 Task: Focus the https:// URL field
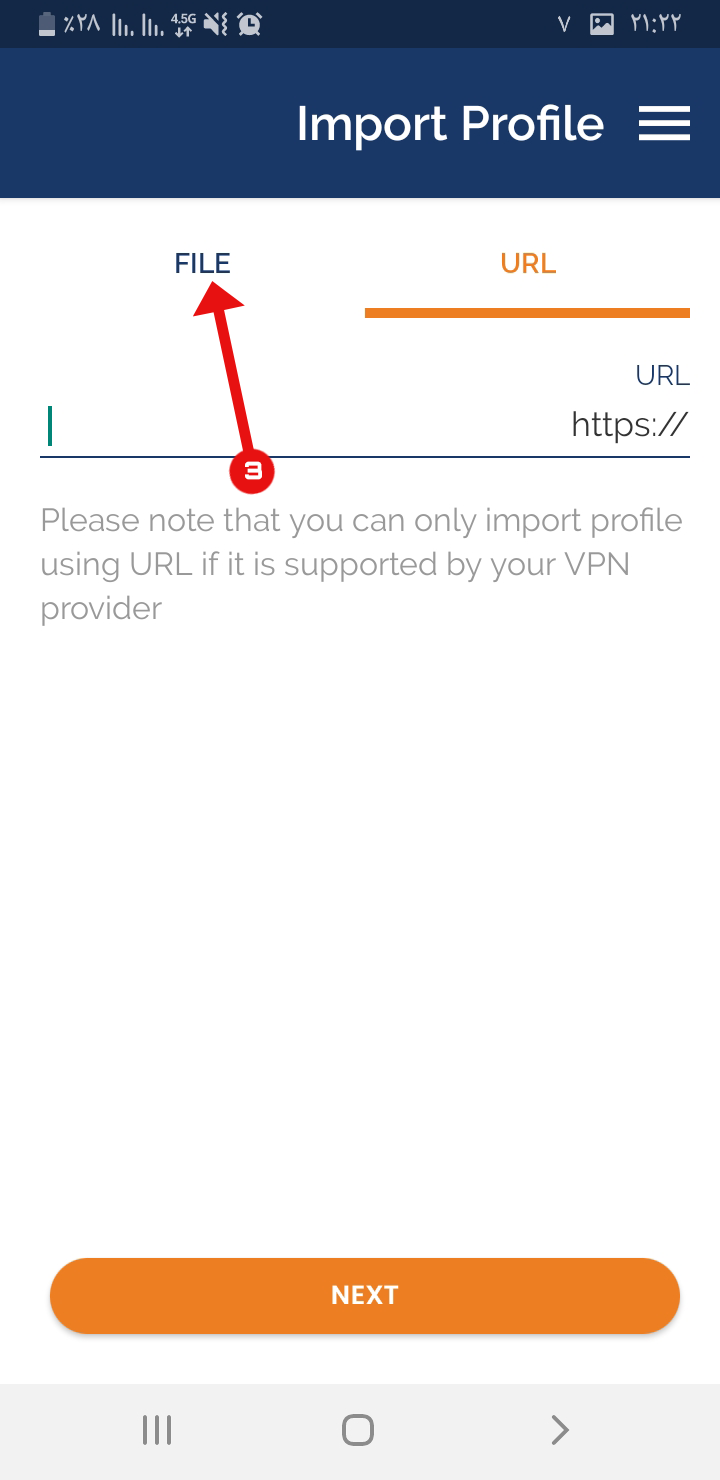tap(365, 426)
